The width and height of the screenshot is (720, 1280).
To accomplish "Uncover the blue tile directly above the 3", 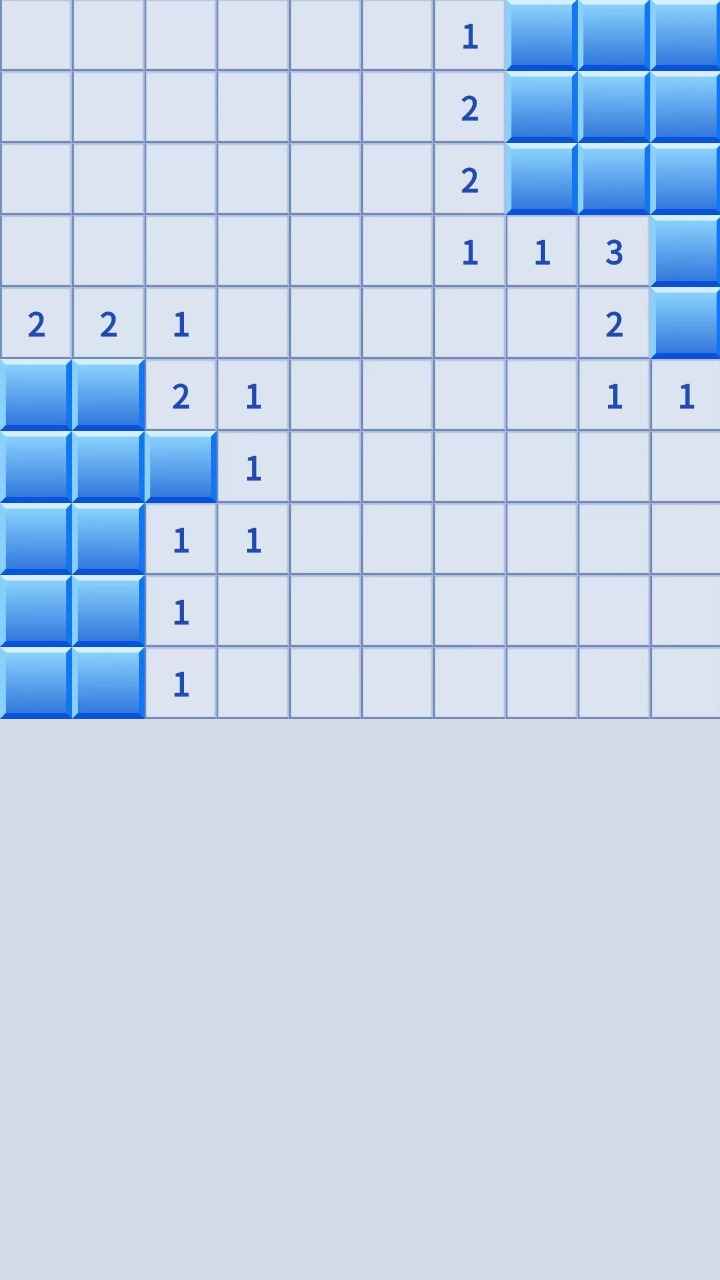I will (614, 179).
